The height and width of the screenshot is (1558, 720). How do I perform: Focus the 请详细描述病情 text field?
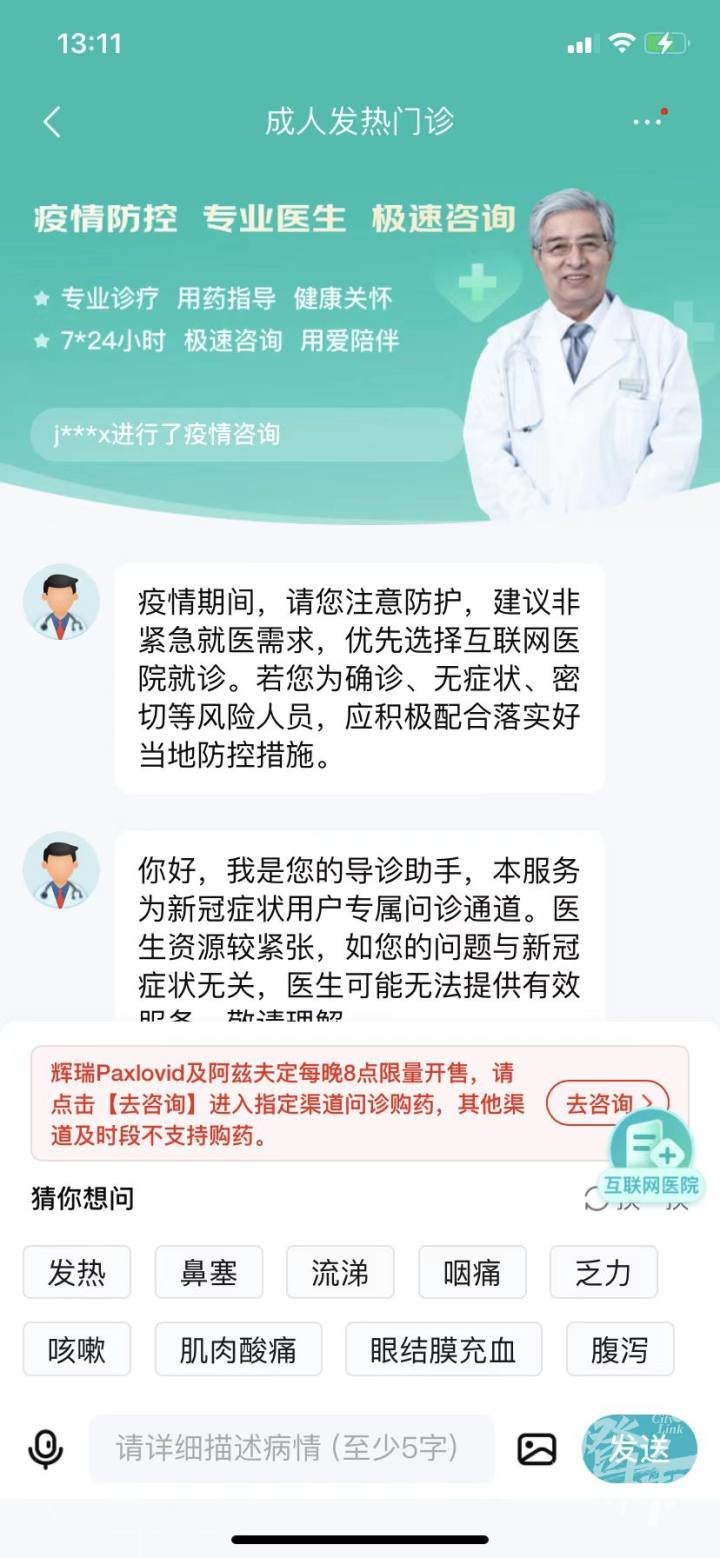point(291,1448)
